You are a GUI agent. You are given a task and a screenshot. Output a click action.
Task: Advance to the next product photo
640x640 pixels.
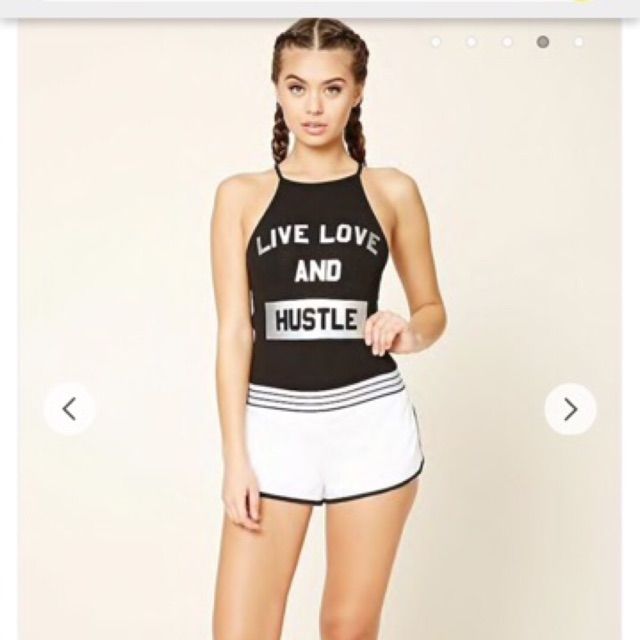point(570,409)
